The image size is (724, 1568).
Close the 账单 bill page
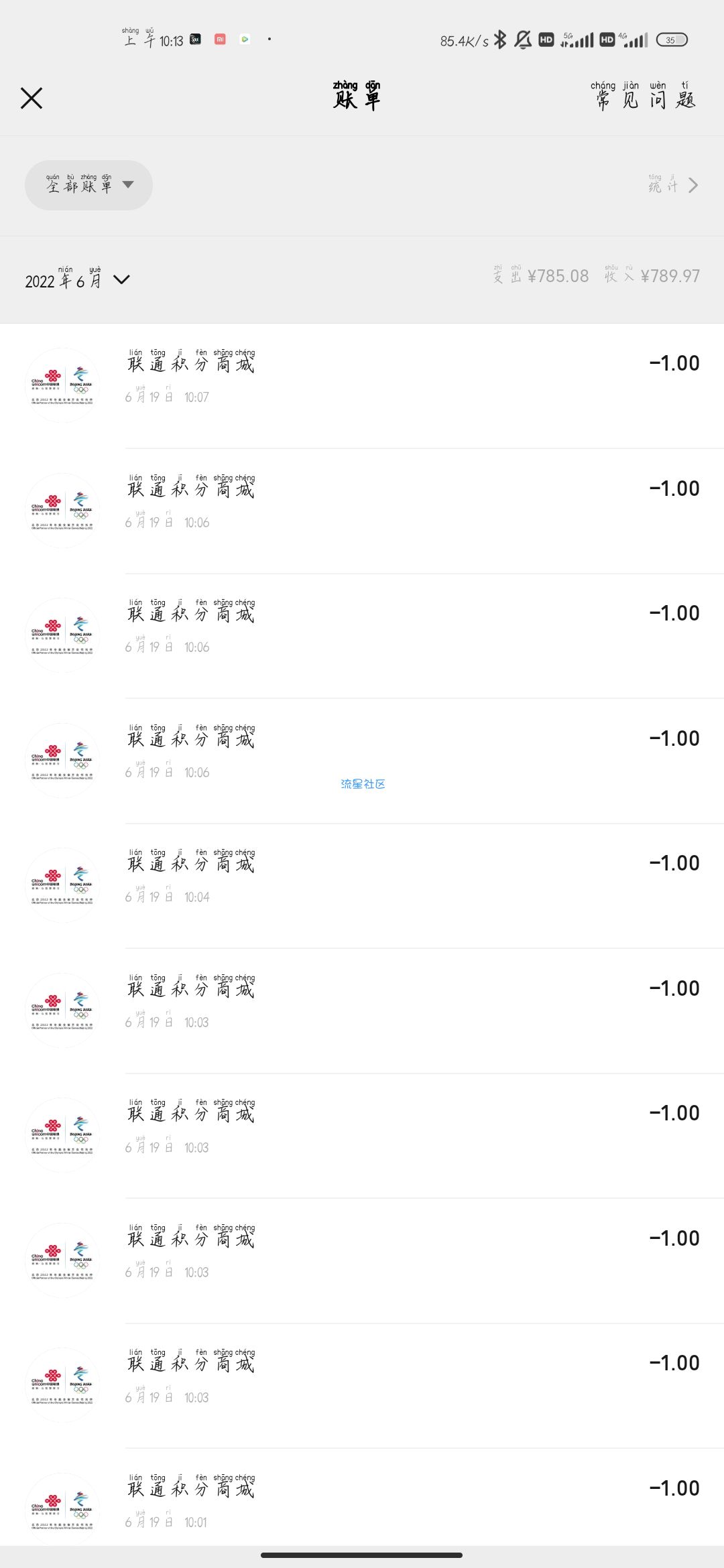point(32,99)
